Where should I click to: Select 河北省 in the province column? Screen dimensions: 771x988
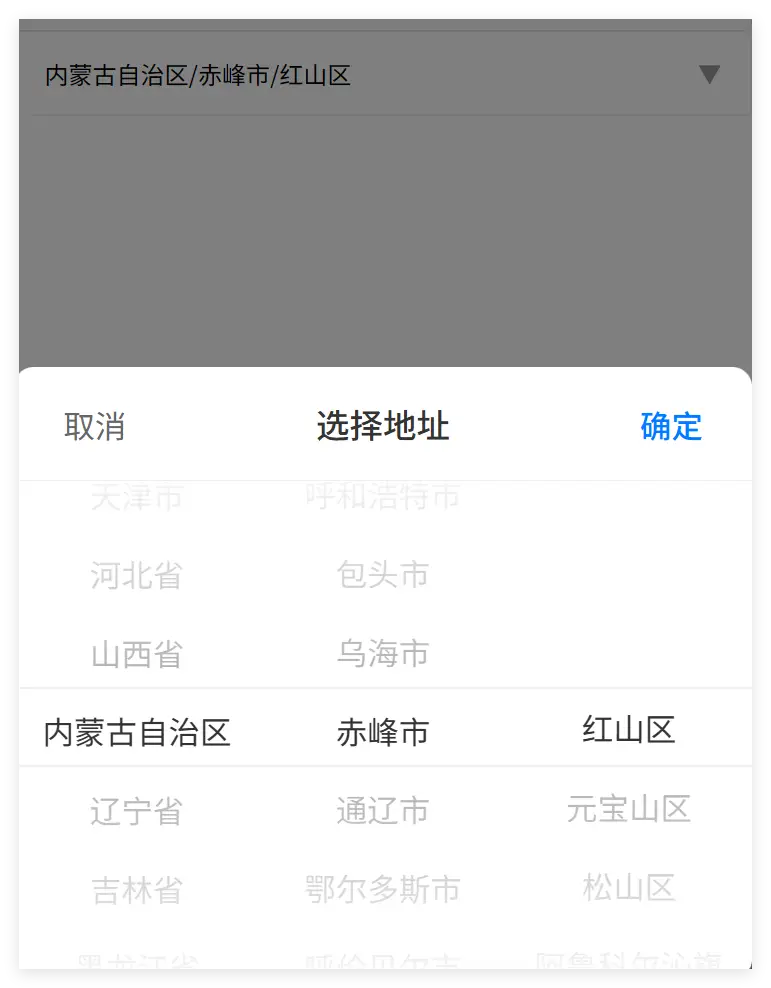pos(137,575)
